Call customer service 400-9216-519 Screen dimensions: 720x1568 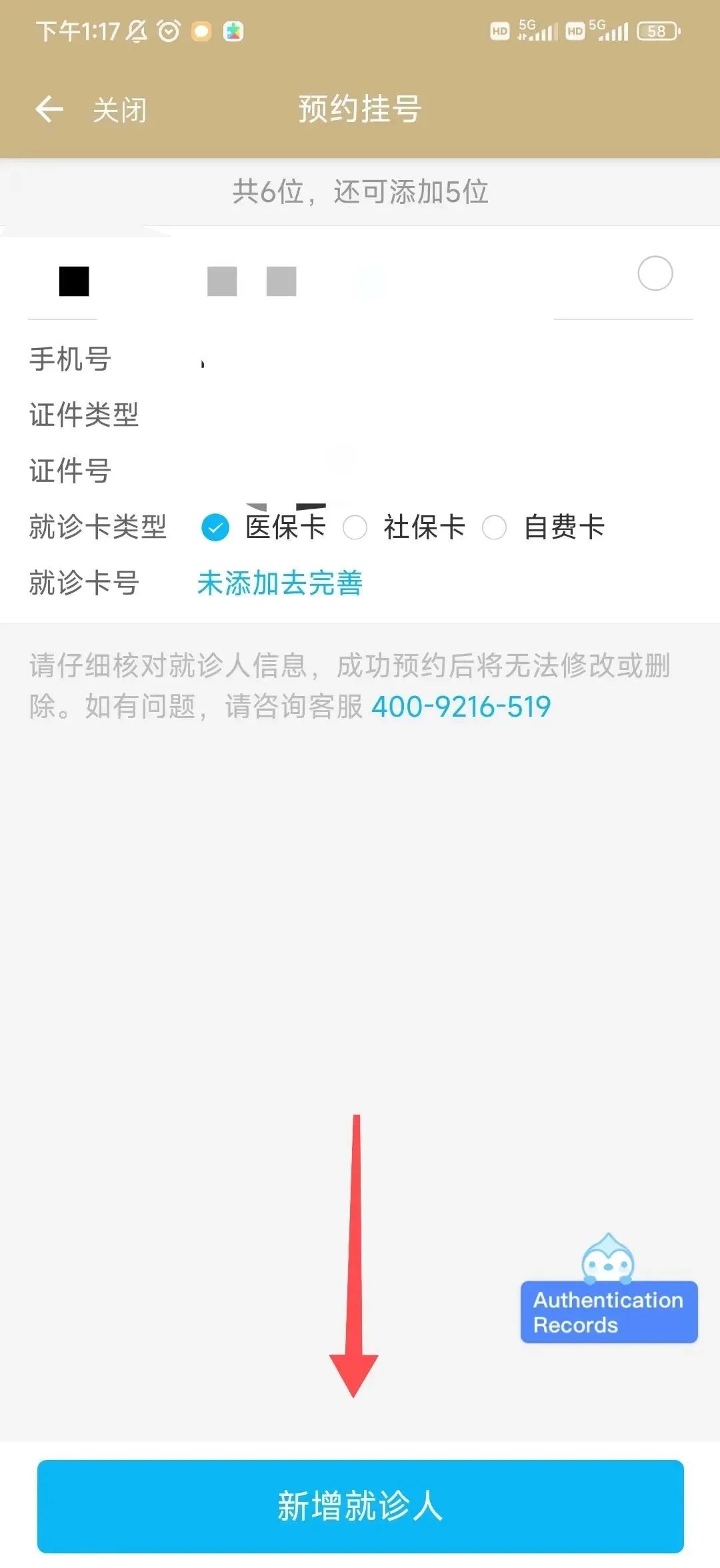click(461, 707)
